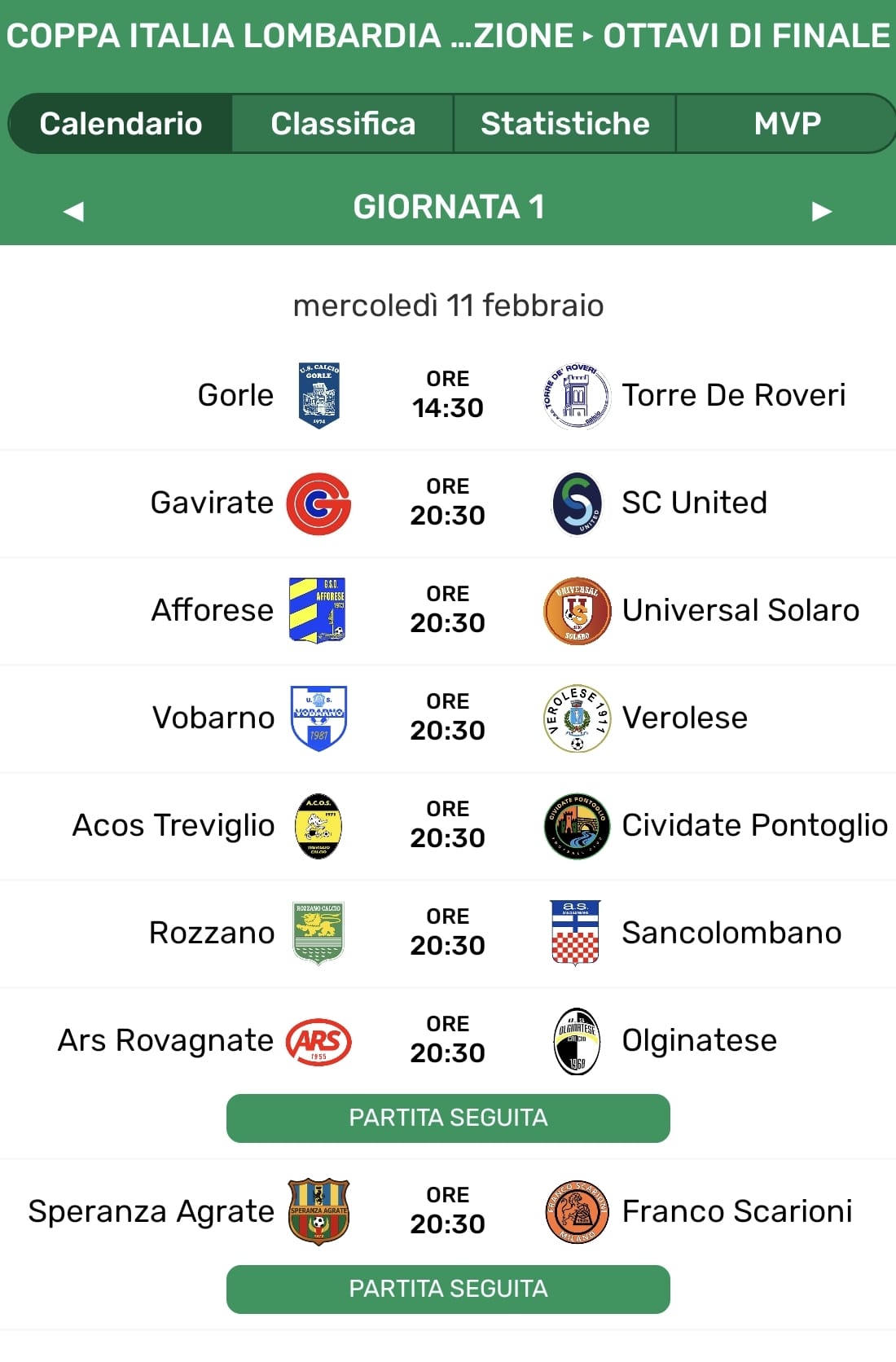The image size is (896, 1362).
Task: Tap Partita Seguita under Ars Rovagnate match
Action: (448, 1118)
